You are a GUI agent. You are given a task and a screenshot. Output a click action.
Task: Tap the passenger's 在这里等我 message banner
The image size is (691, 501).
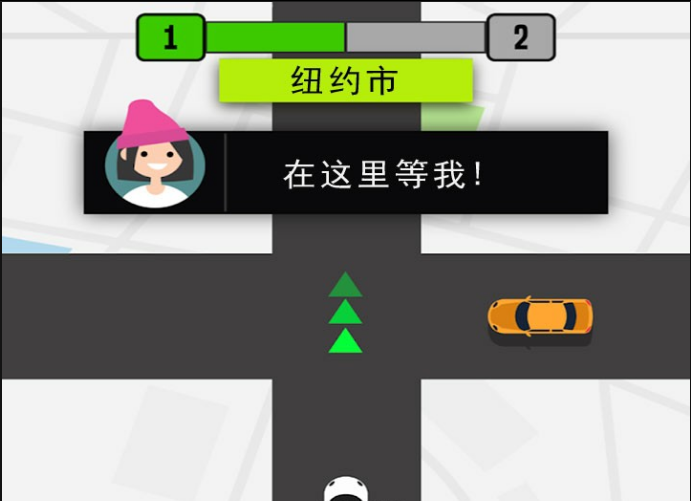point(385,174)
